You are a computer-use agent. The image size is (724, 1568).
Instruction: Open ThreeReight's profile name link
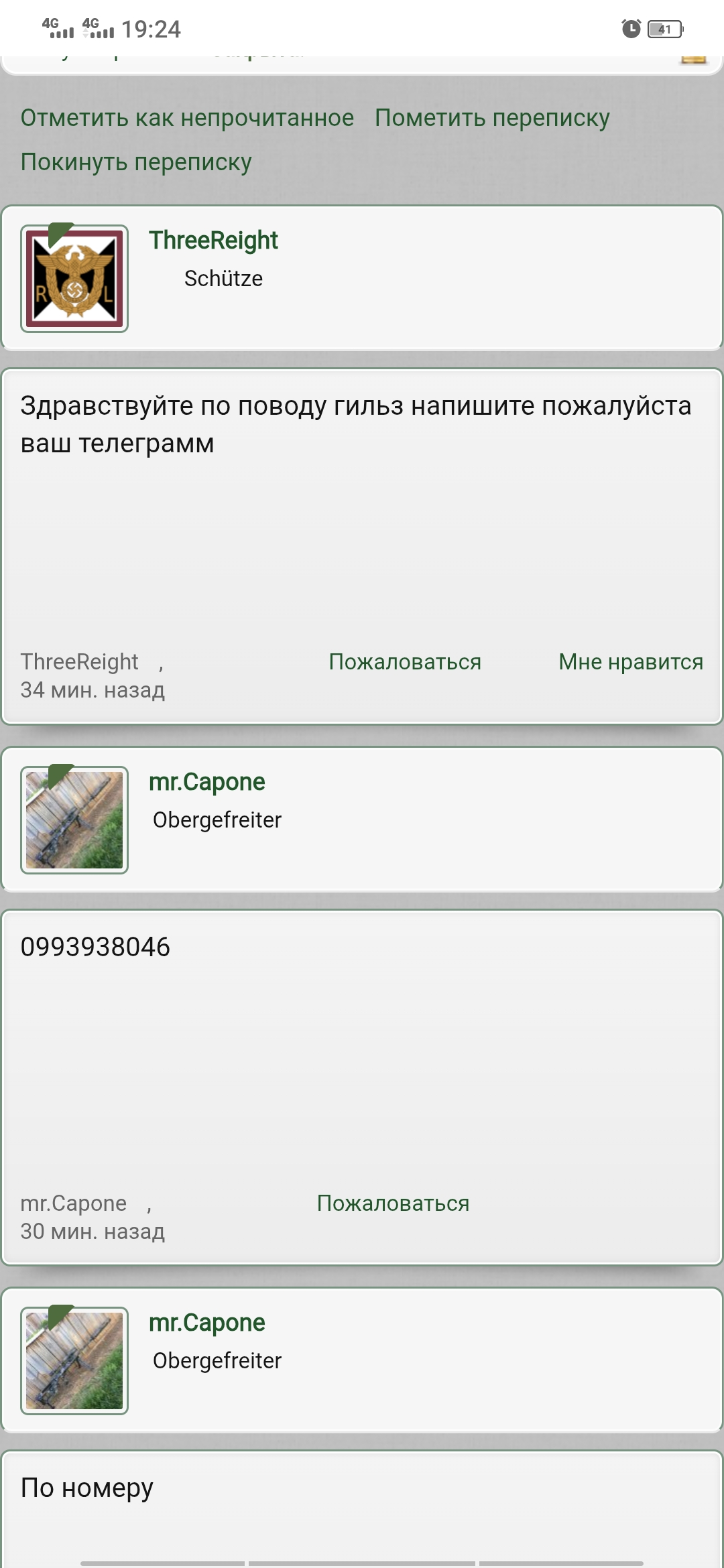coord(213,240)
